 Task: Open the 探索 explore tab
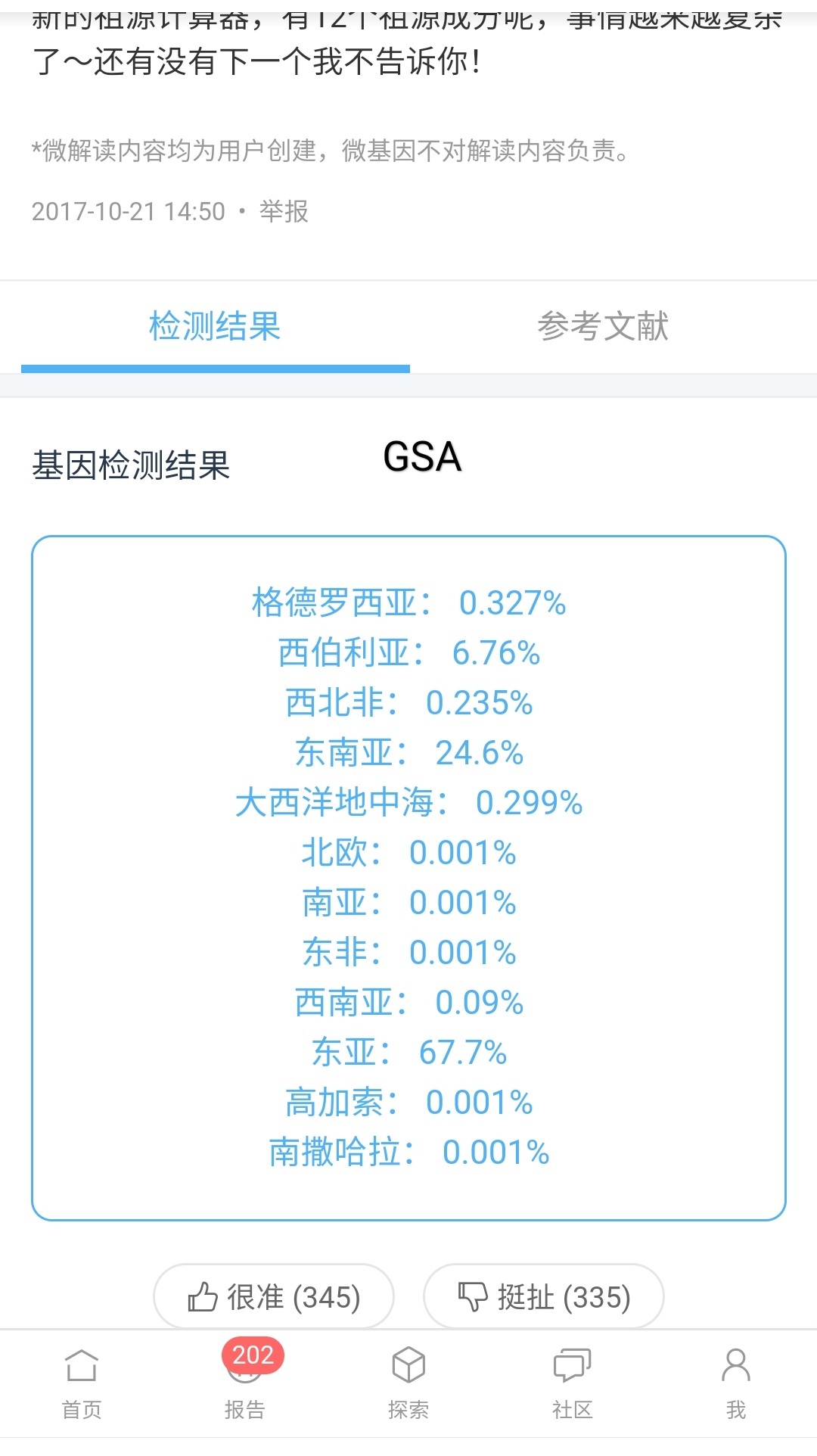[408, 1383]
